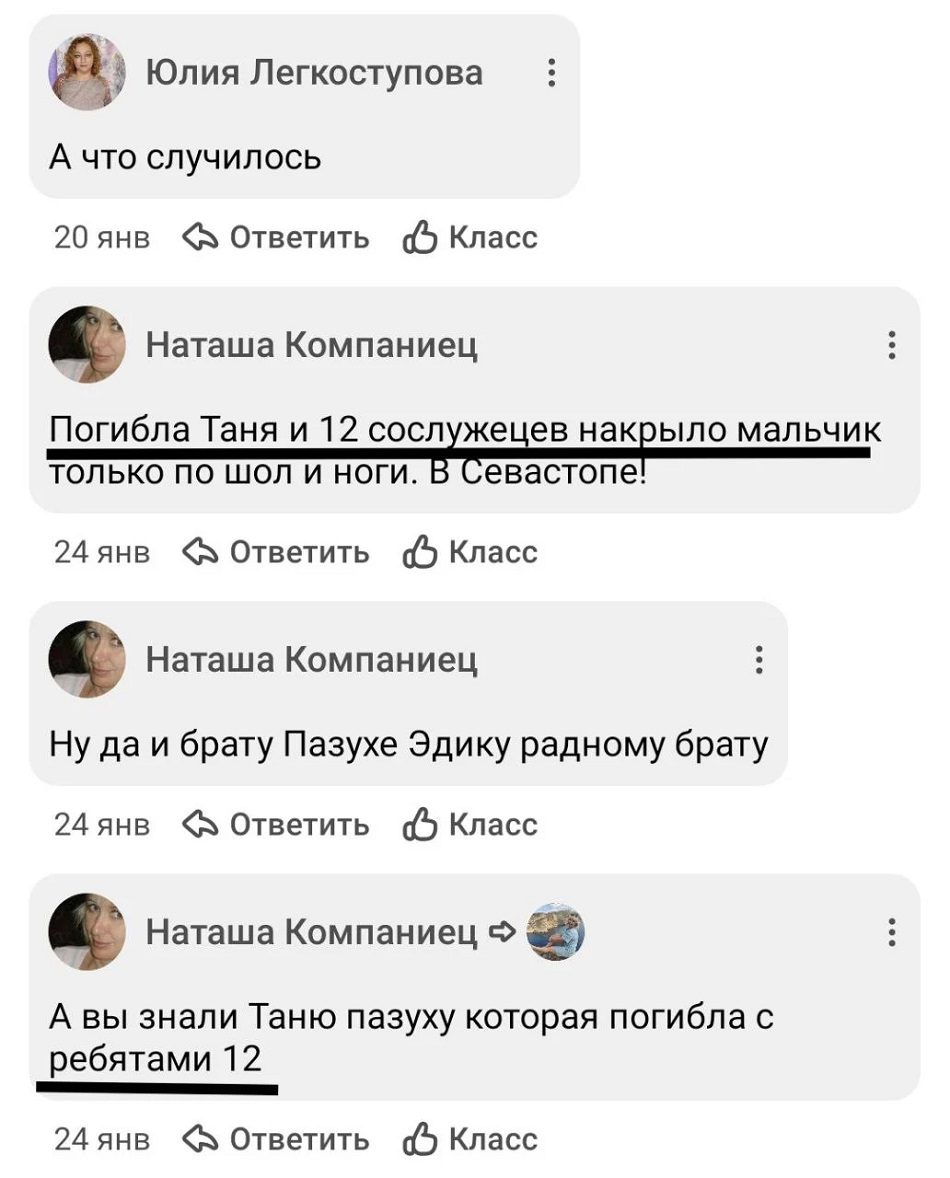Give Класс to the 'А что случилось' comment
Viewport: 950px width, 1178px height.
pyautogui.click(x=470, y=238)
